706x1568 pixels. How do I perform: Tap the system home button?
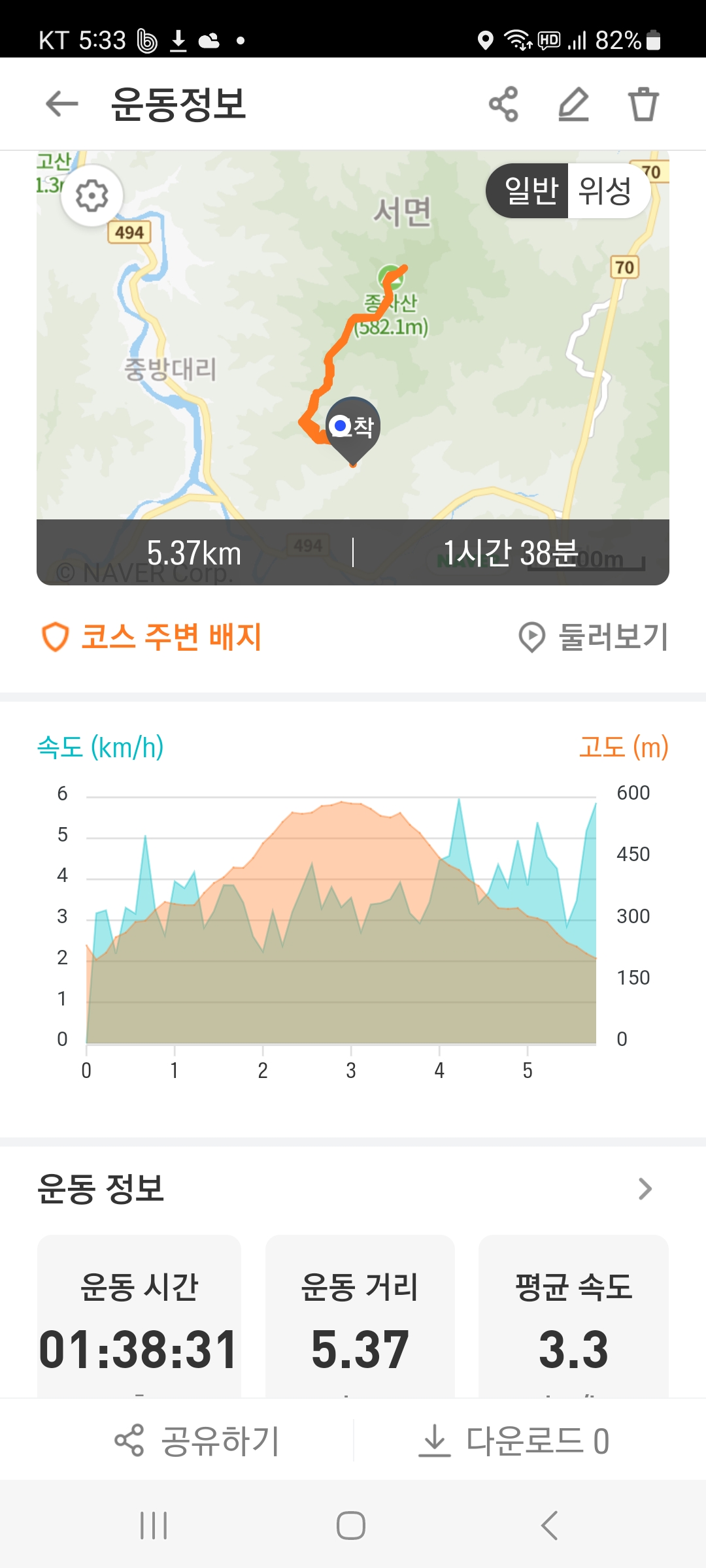point(351,1526)
